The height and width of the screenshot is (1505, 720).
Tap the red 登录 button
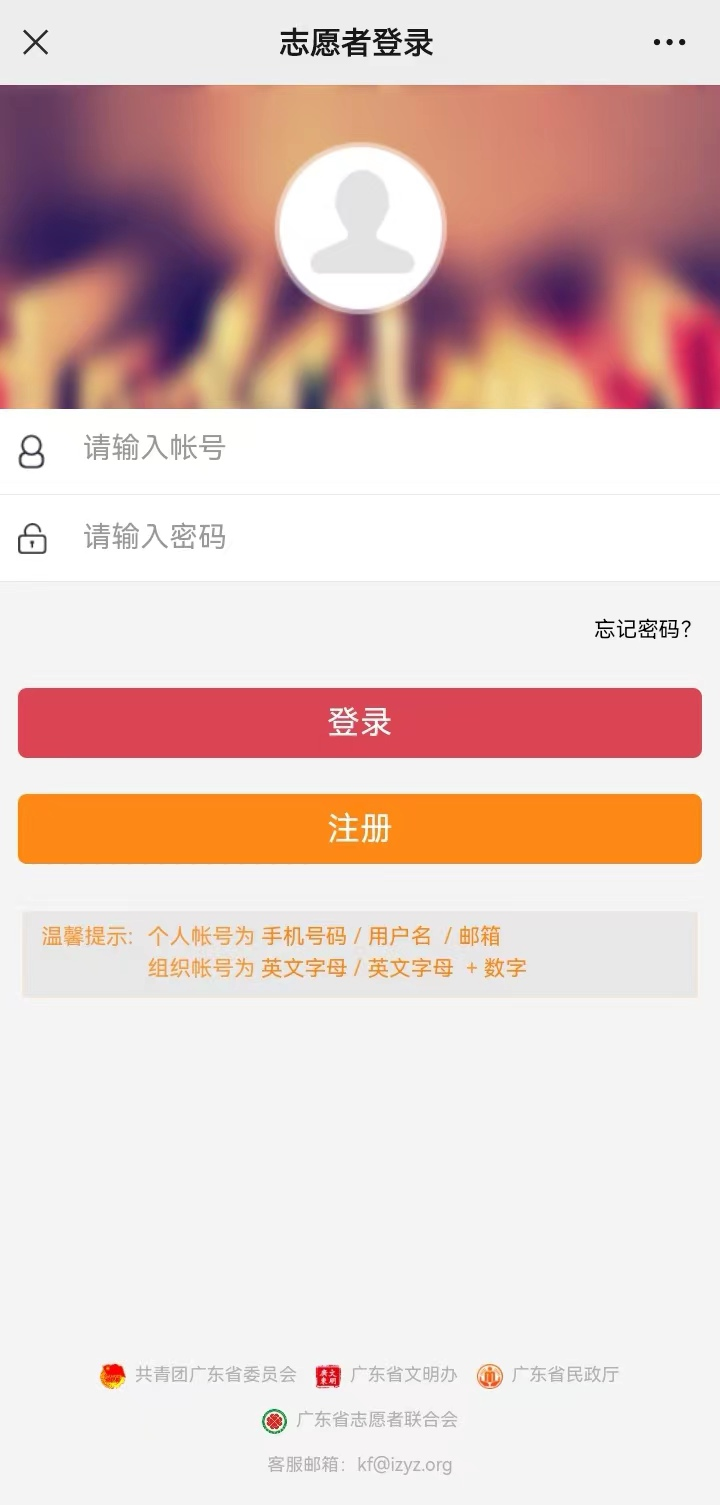[360, 723]
